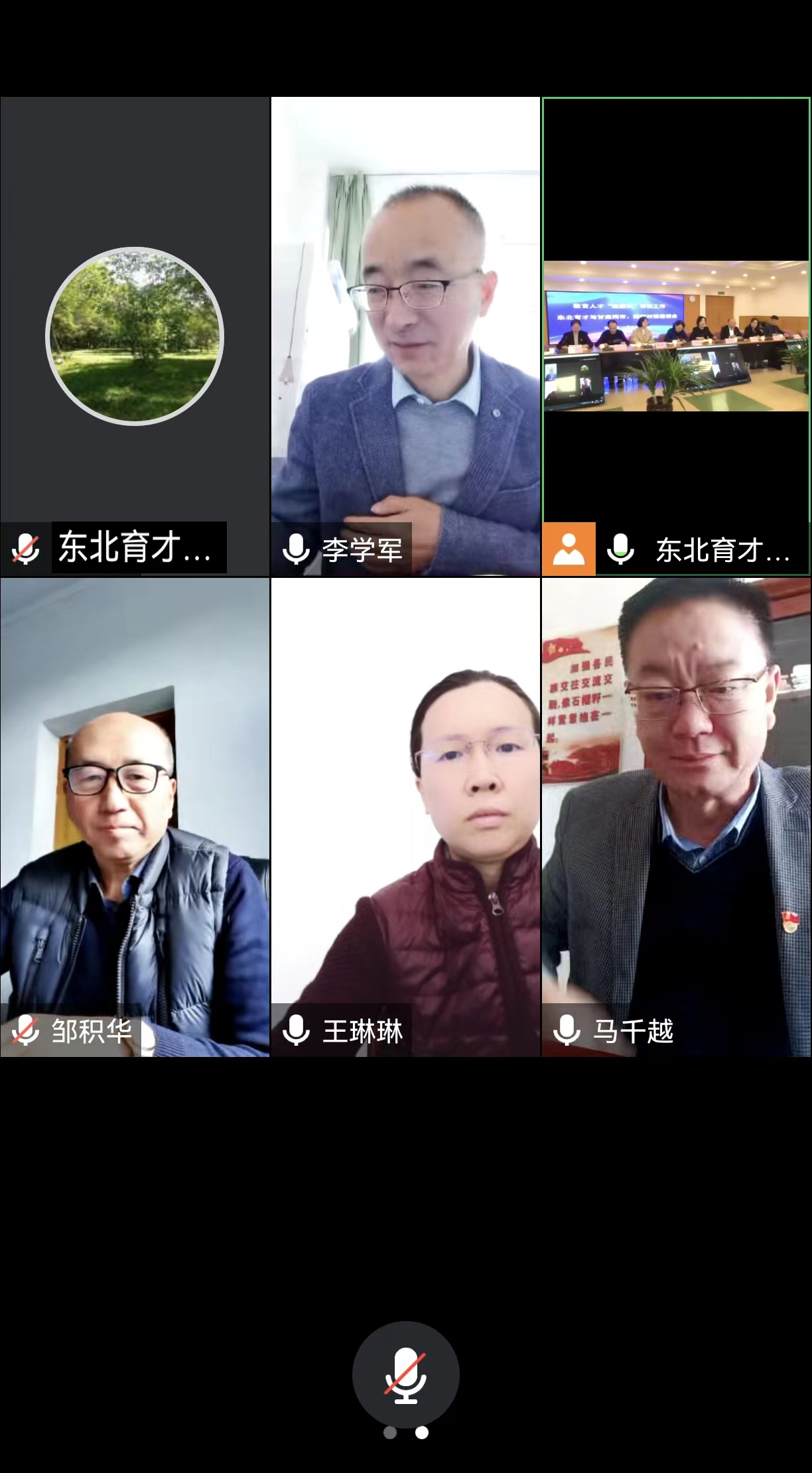Open 李学军's video tile

tap(405, 336)
